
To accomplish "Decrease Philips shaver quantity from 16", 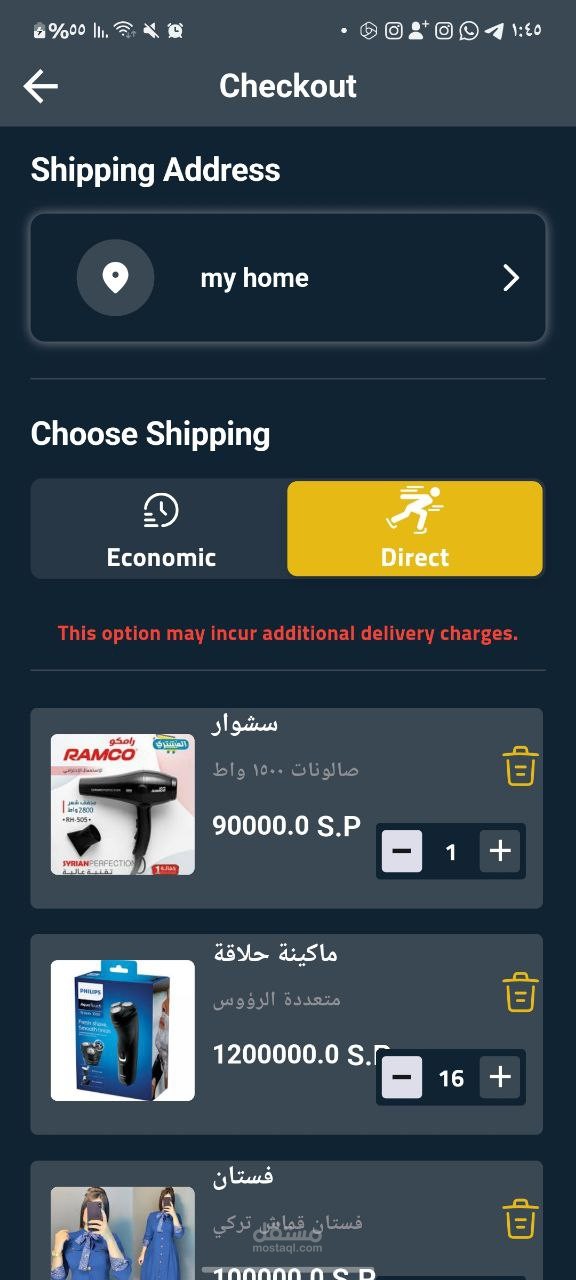I will pos(402,1077).
